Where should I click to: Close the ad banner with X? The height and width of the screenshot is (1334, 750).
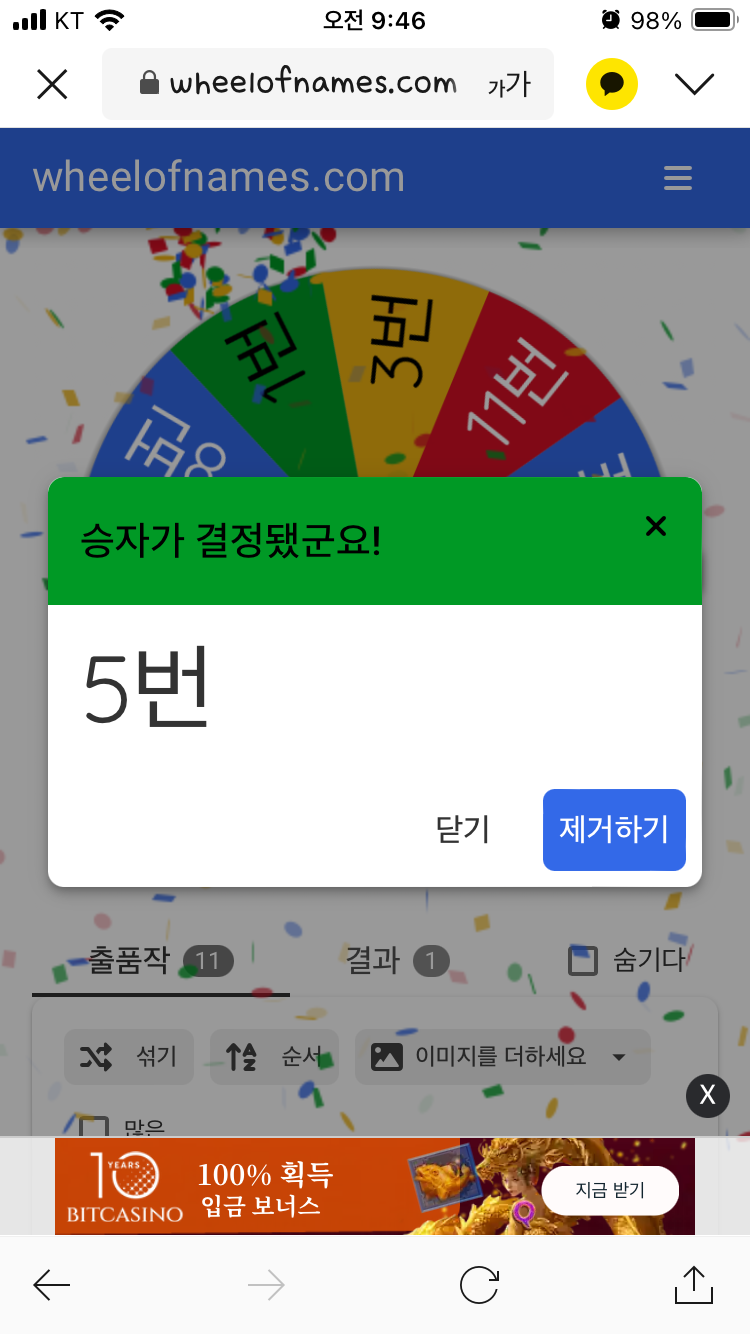click(707, 1096)
